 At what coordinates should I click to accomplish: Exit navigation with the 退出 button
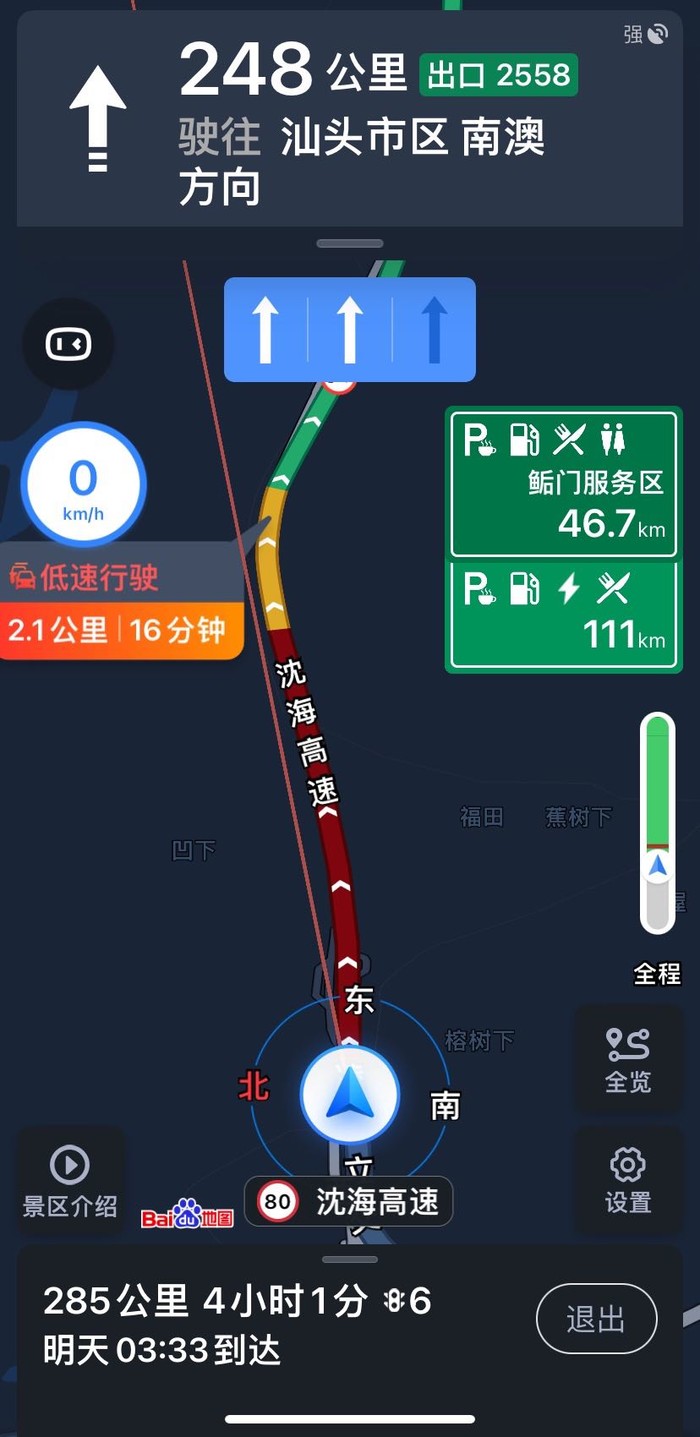point(596,1319)
